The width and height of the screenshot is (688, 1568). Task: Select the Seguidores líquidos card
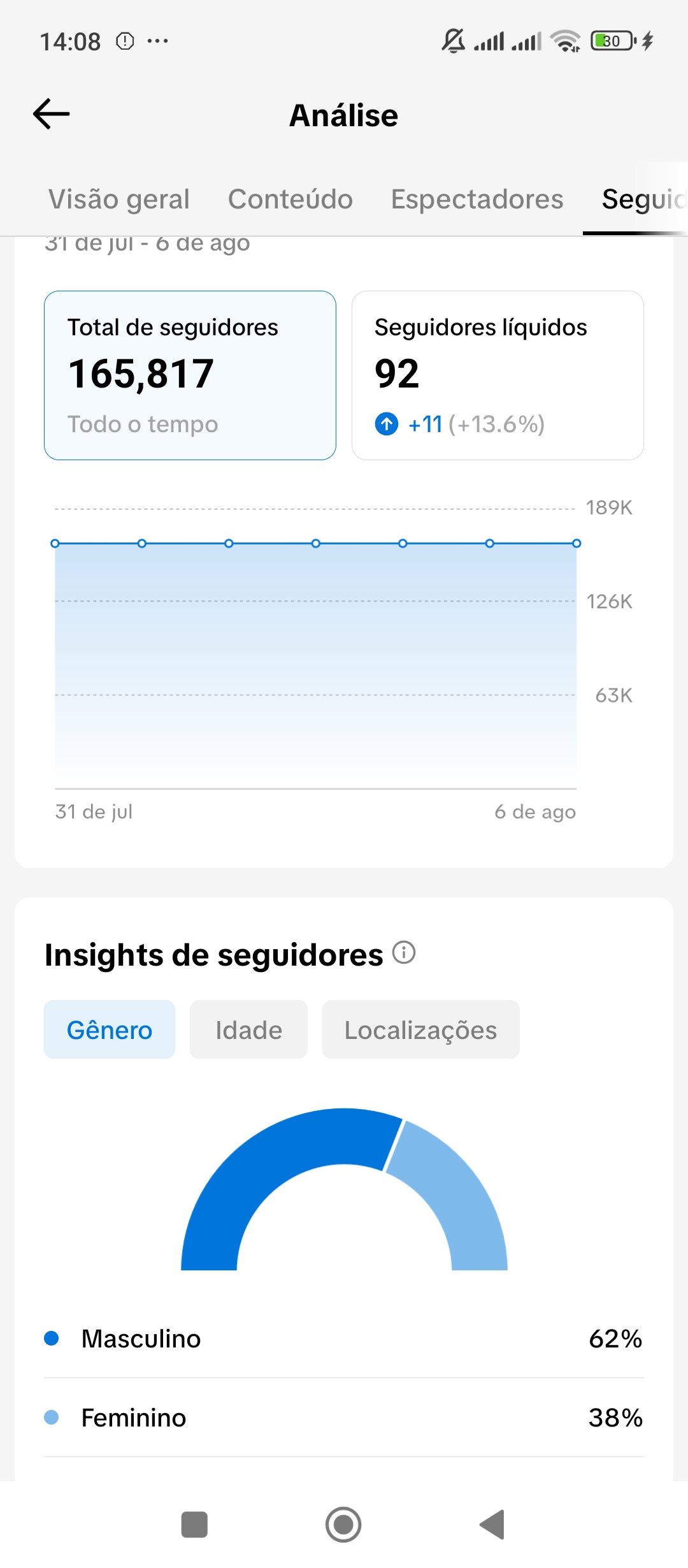pos(498,375)
